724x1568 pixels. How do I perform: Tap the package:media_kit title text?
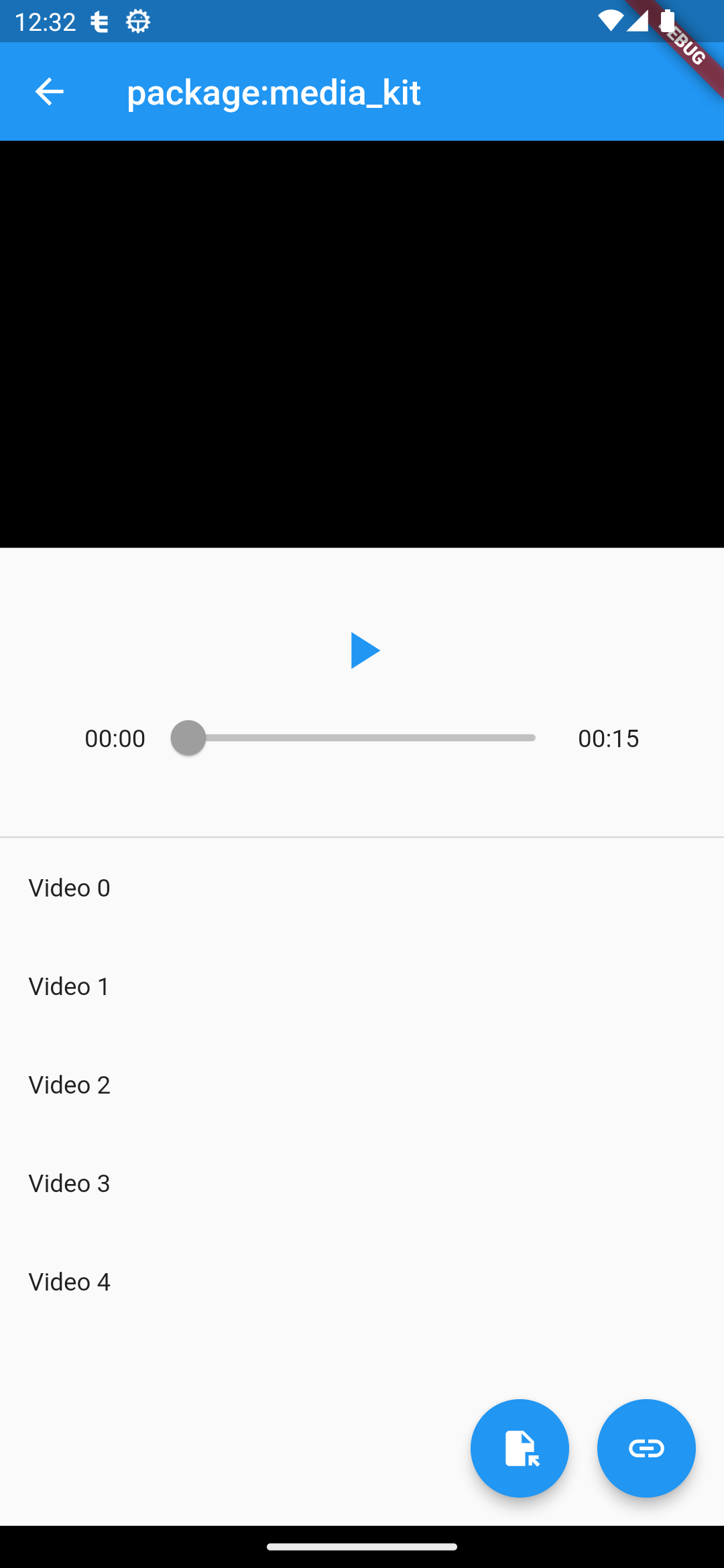click(275, 92)
